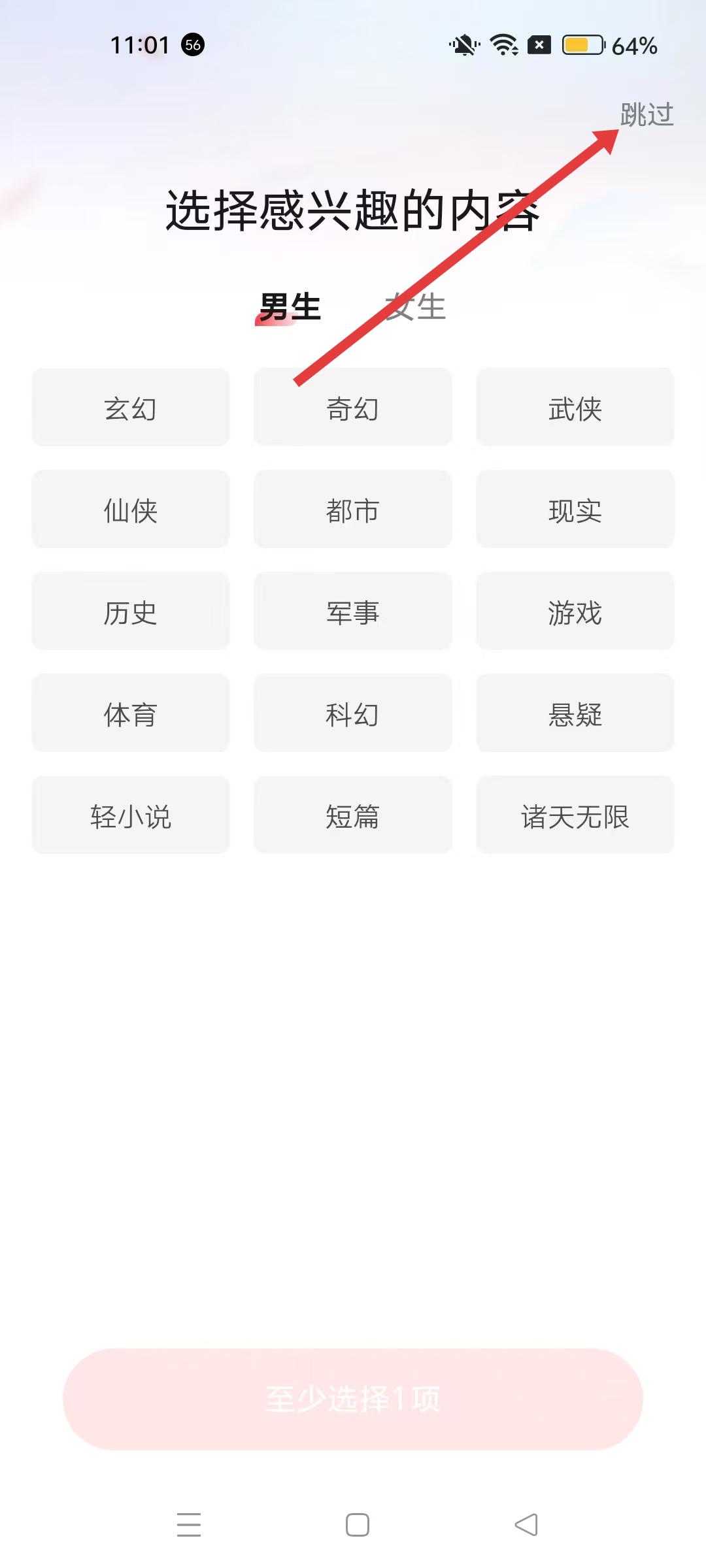Choose the 轻小说 chip
This screenshot has height=1568, width=706.
point(131,815)
